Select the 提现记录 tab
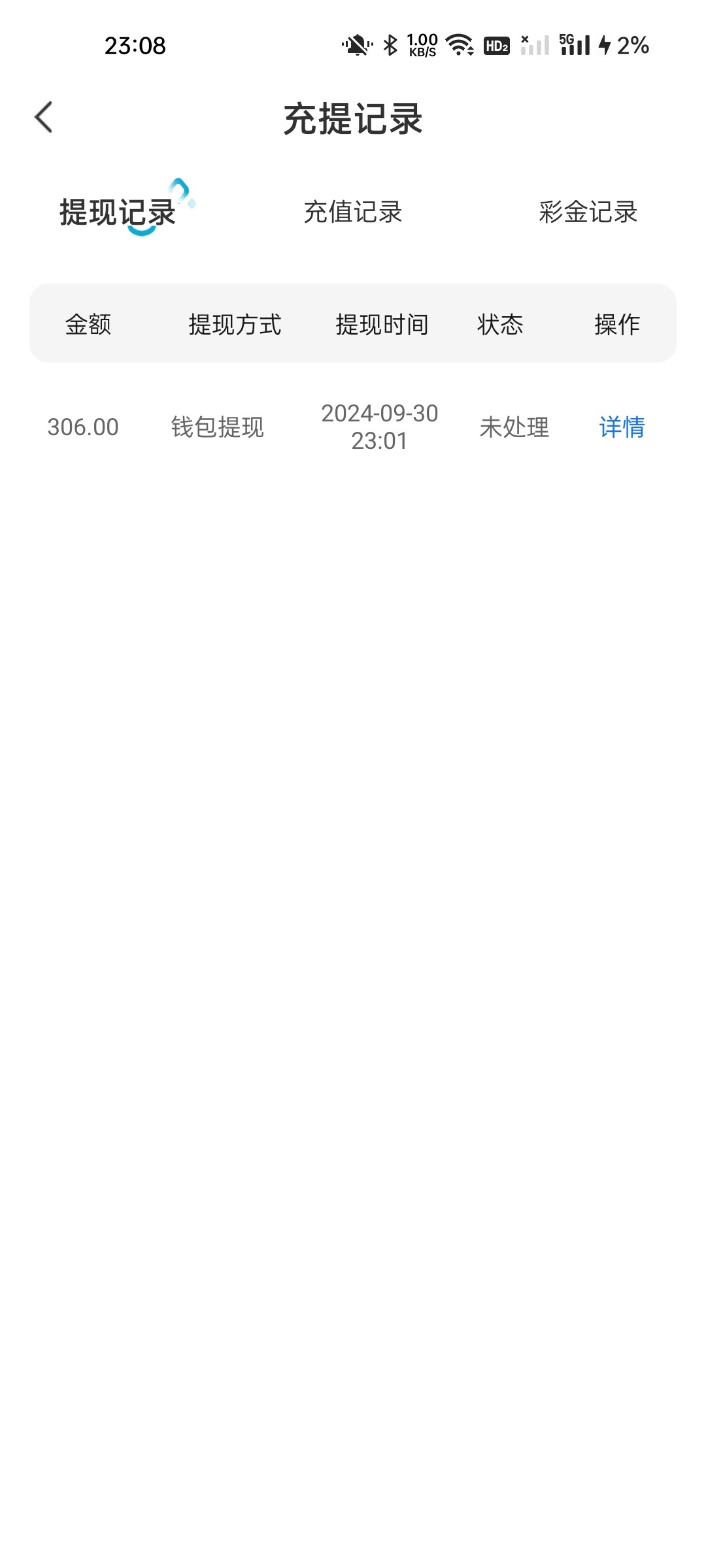This screenshot has width=706, height=1568. click(118, 212)
